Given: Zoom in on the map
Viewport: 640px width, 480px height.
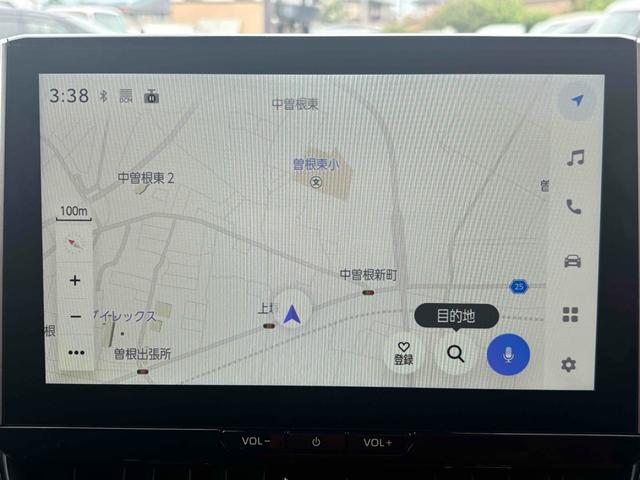Looking at the screenshot, I should pyautogui.click(x=75, y=281).
